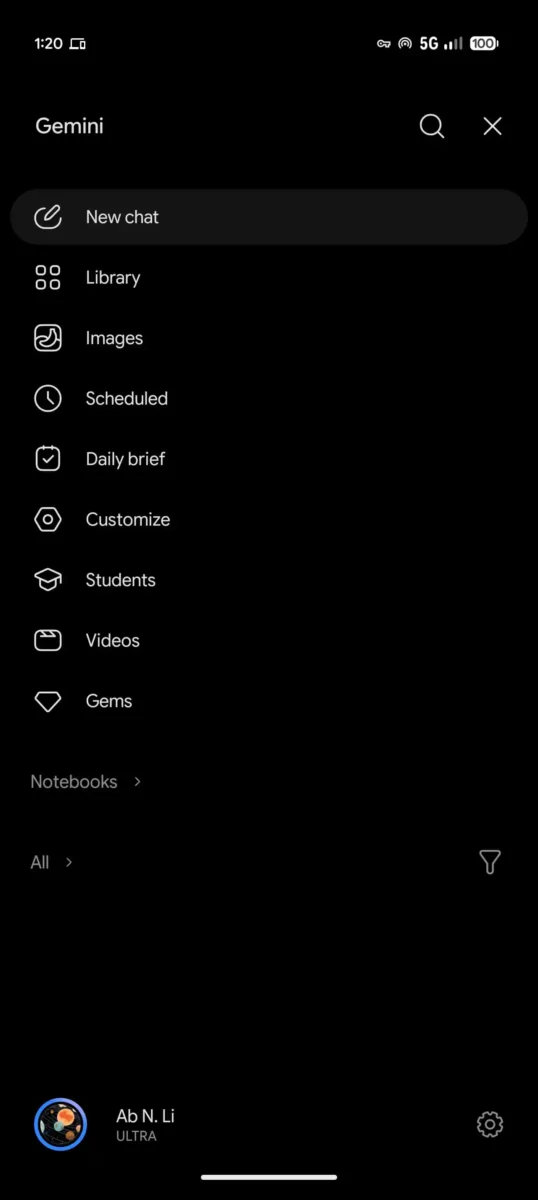Go to Images

[x=269, y=338]
